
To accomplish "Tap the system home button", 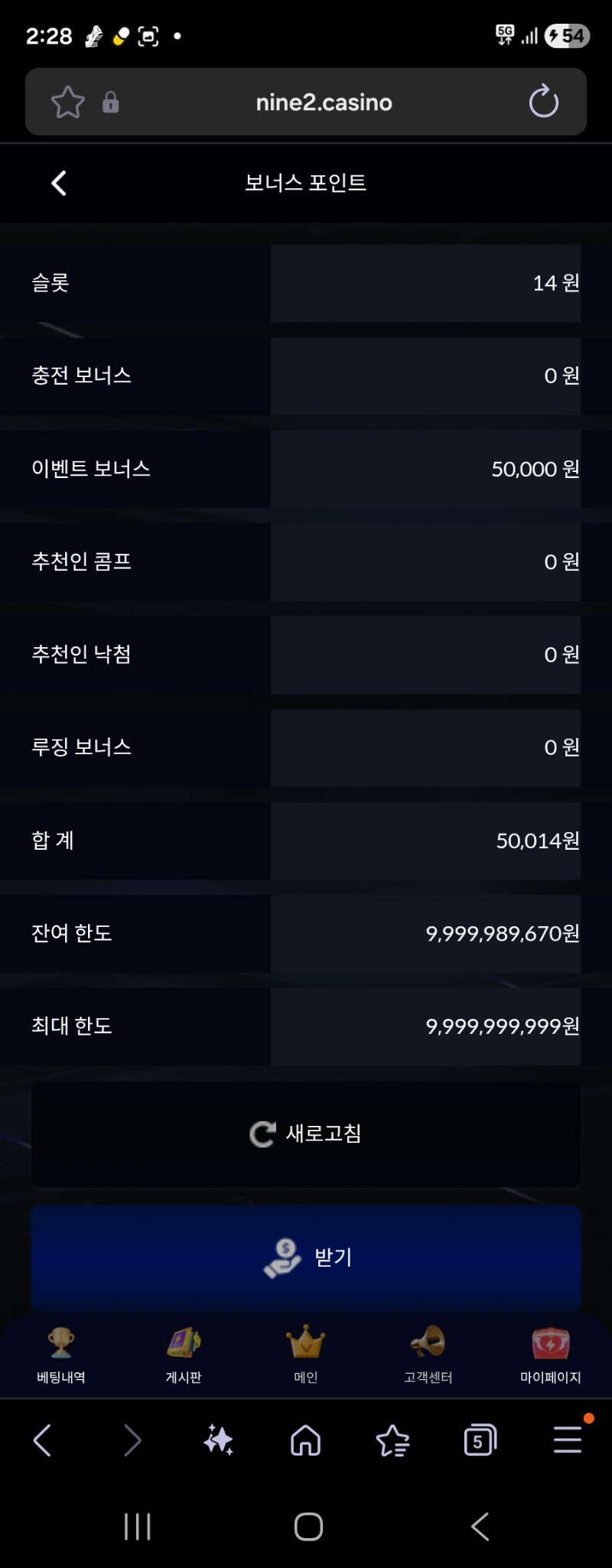I will click(x=308, y=1527).
